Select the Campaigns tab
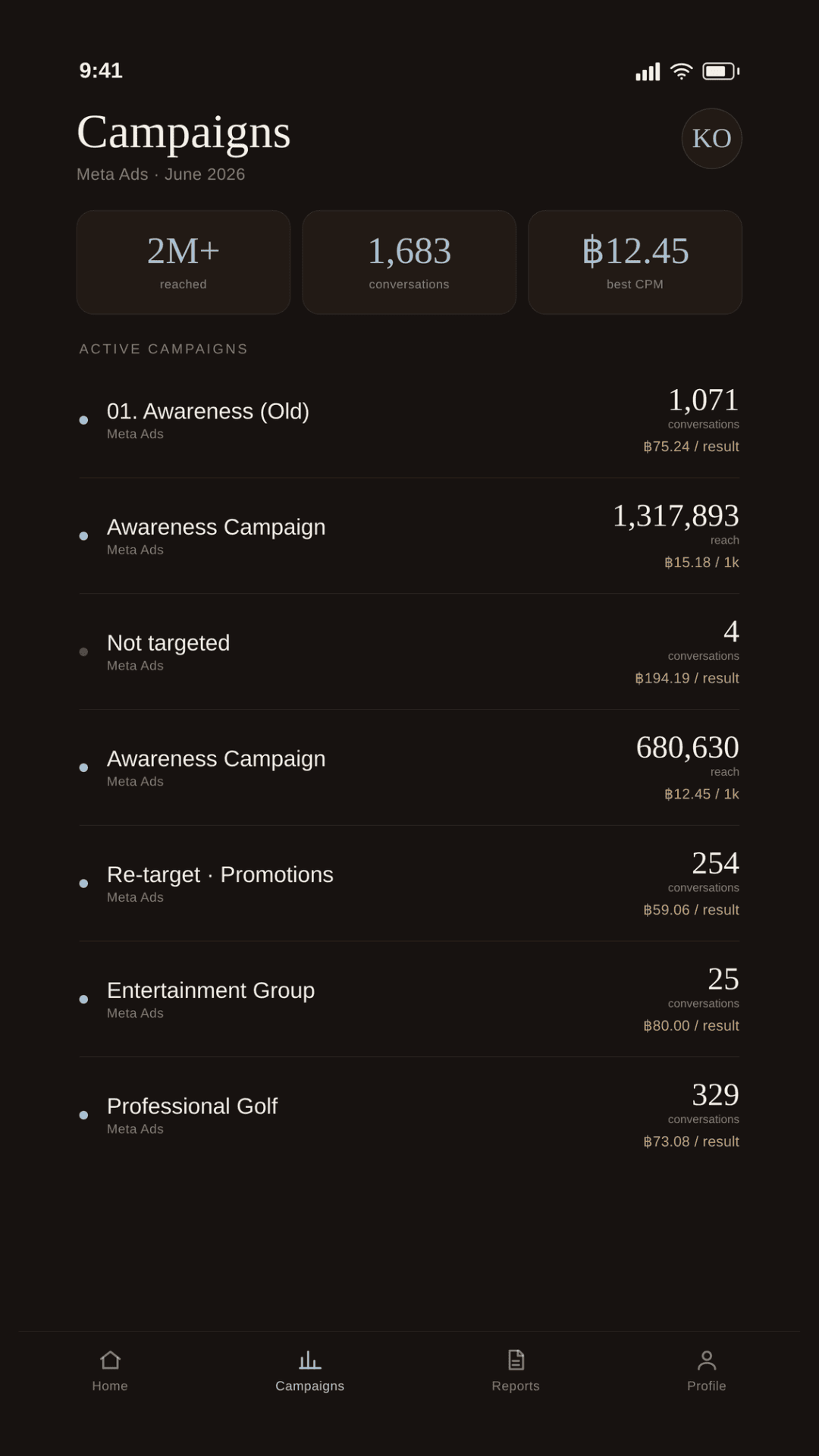The image size is (819, 1456). (309, 1371)
